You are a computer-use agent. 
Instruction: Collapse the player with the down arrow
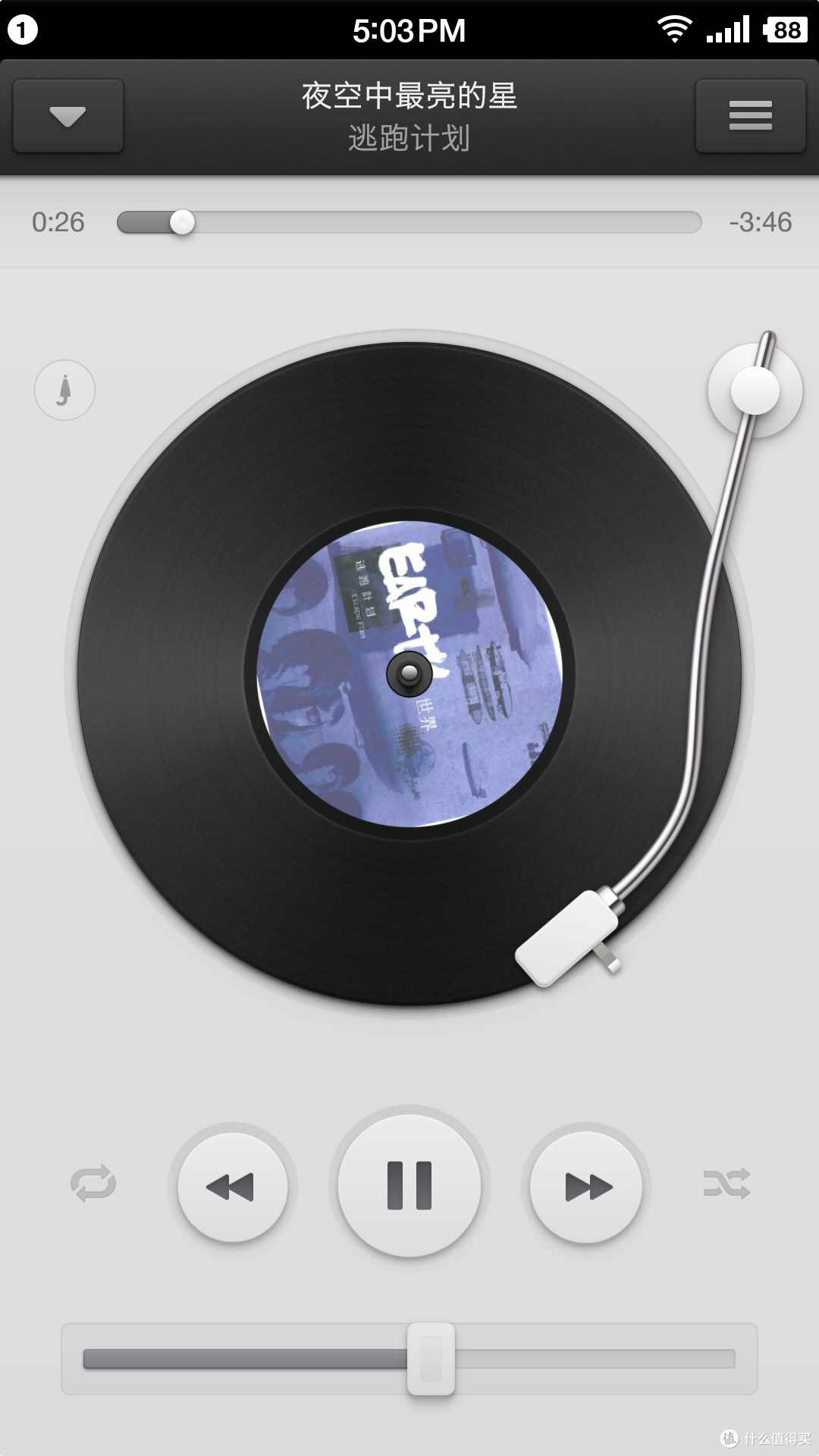point(68,116)
